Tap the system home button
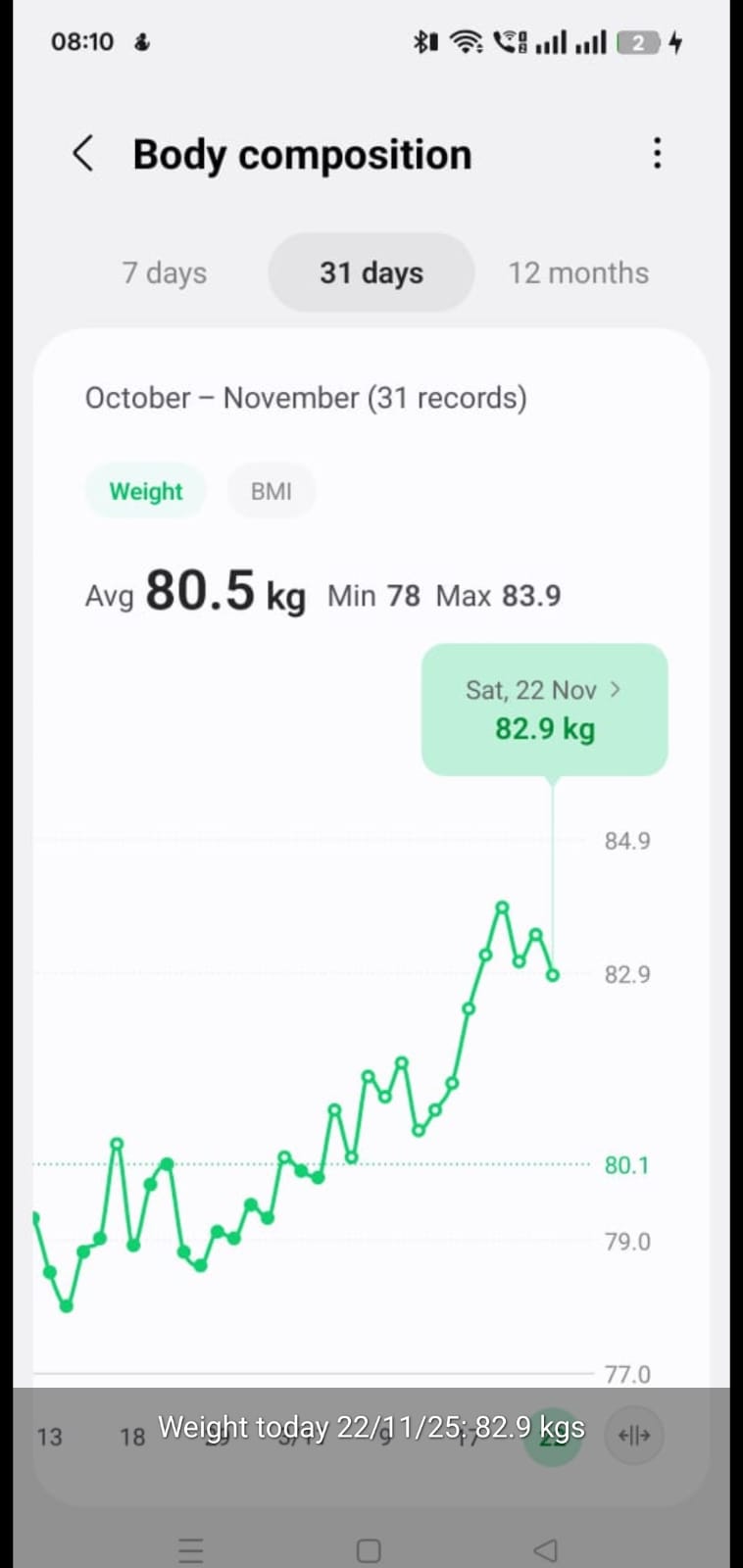The image size is (743, 1568). tap(369, 1550)
